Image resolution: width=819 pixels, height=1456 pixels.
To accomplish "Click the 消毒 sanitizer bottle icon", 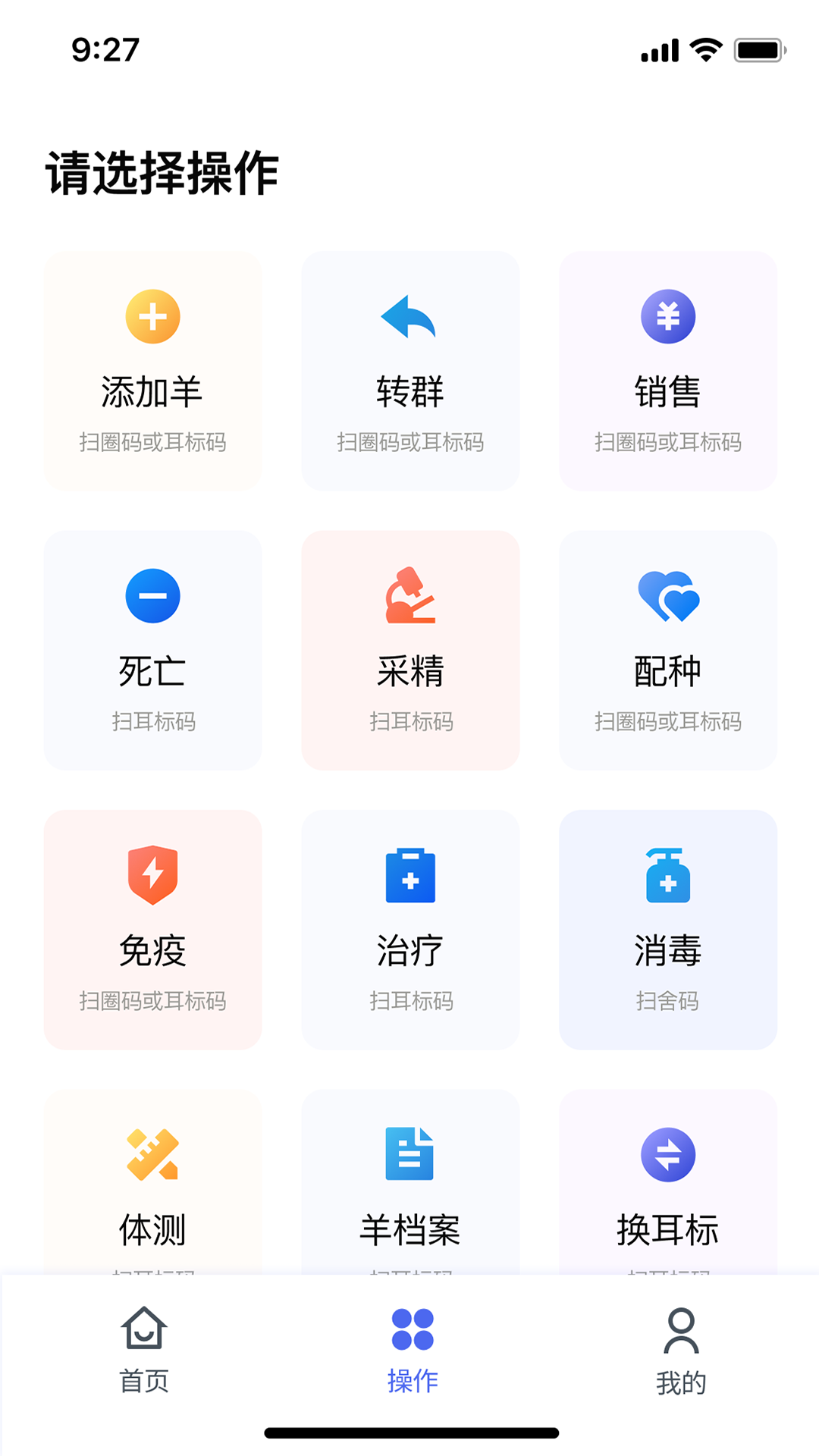I will tap(667, 876).
